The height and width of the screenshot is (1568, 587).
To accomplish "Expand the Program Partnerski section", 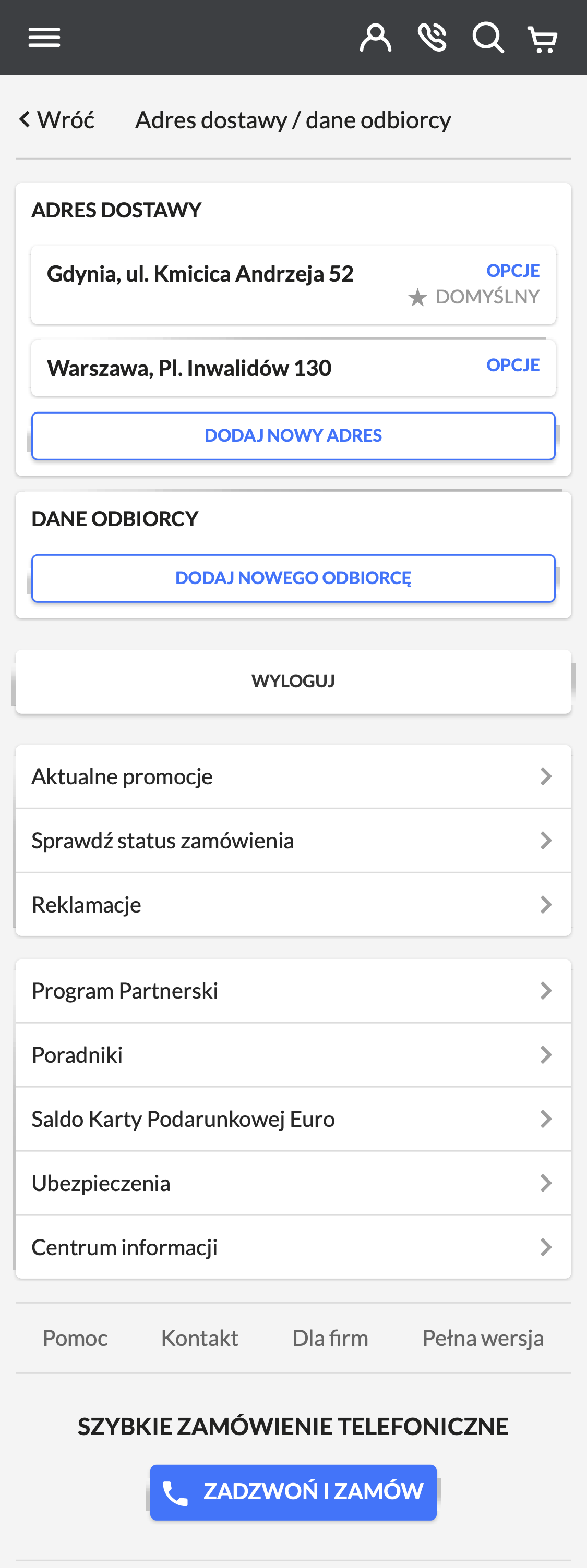I will 293,990.
